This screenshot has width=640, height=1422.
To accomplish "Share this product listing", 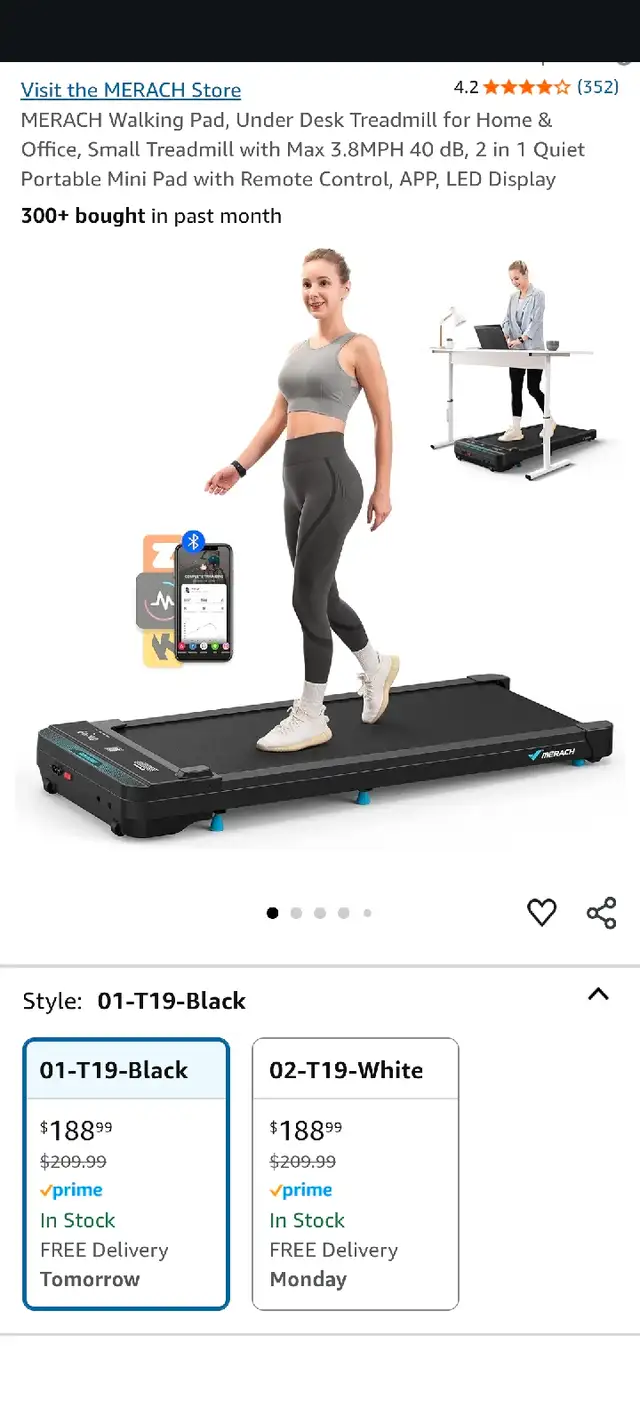I will 601,913.
